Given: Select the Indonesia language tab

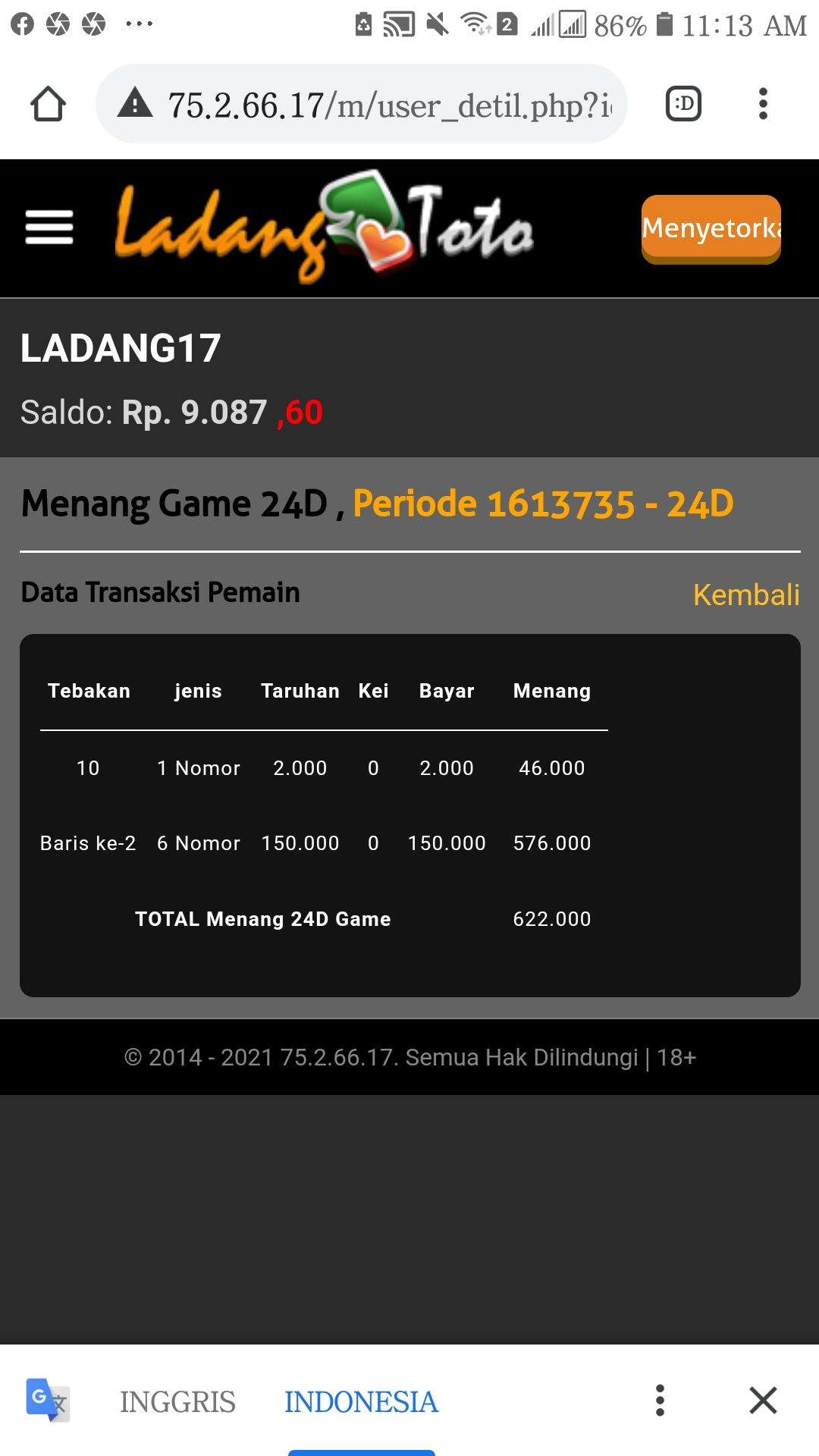Looking at the screenshot, I should coord(361,1402).
